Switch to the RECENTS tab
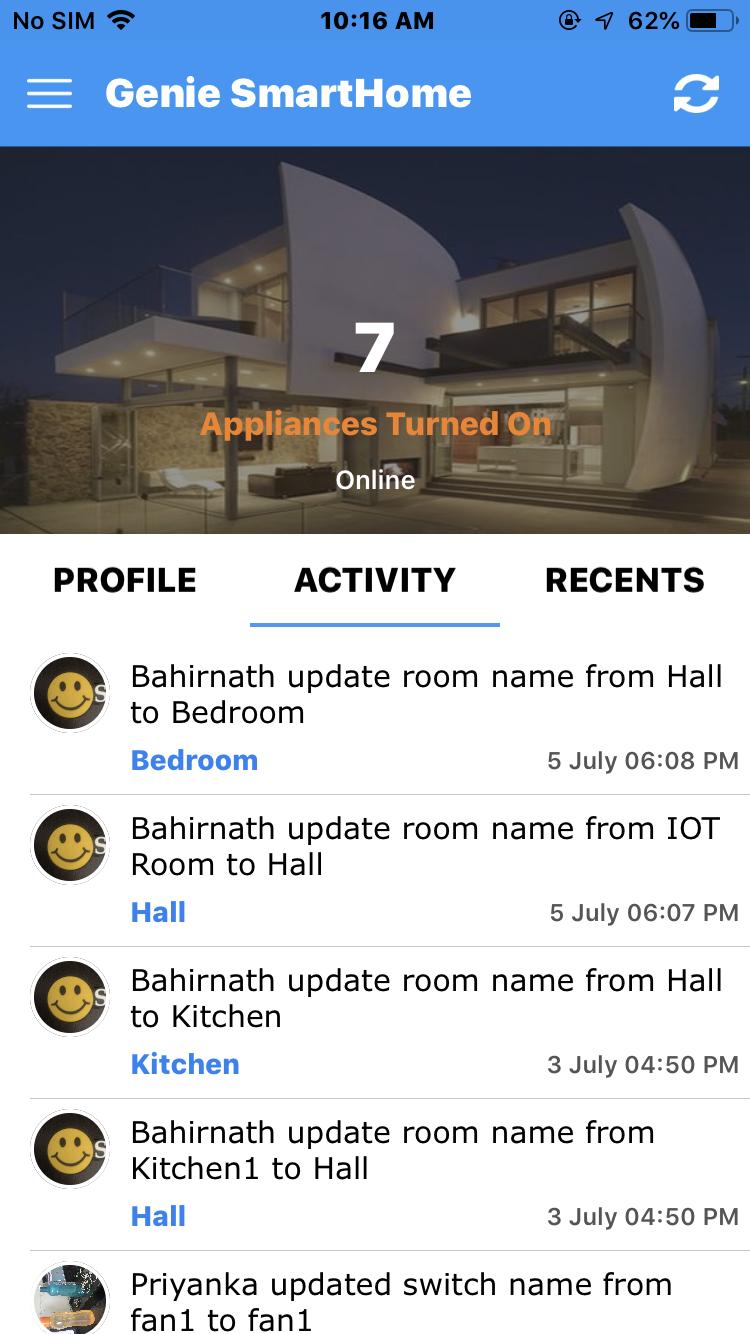This screenshot has height=1334, width=750. (624, 580)
